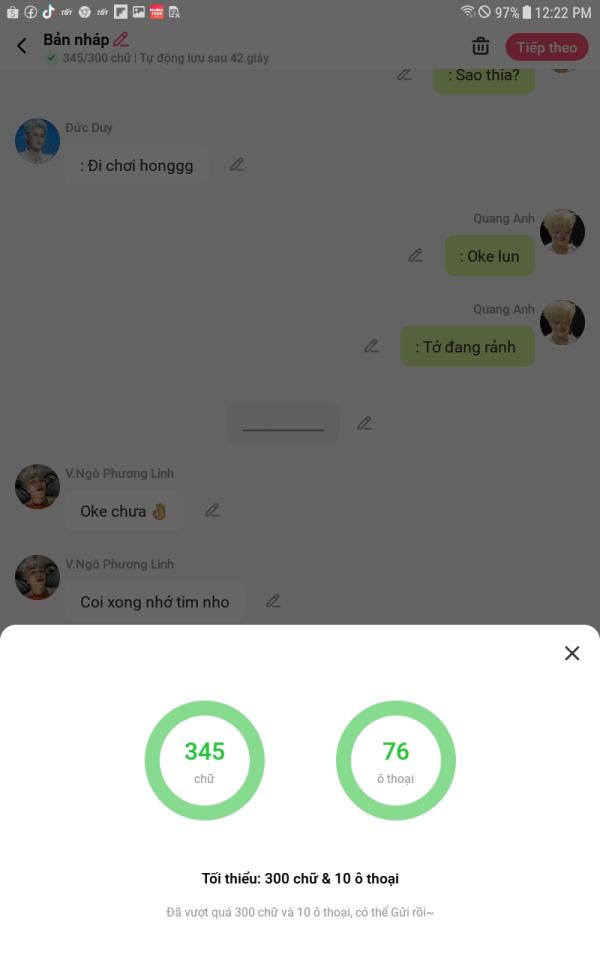Tap the 'Tiếp theo' button

pos(547,47)
